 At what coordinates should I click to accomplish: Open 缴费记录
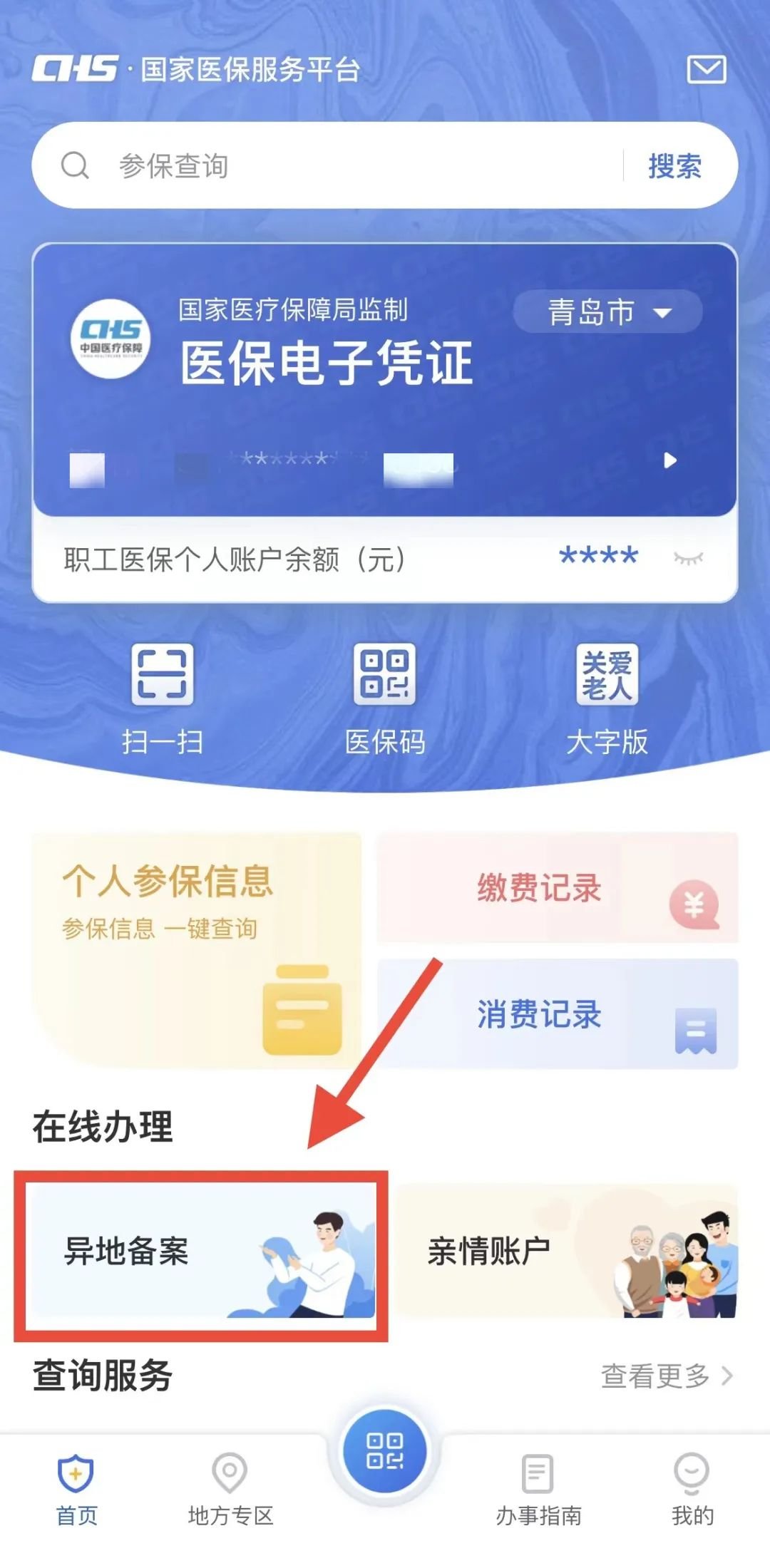tap(558, 888)
